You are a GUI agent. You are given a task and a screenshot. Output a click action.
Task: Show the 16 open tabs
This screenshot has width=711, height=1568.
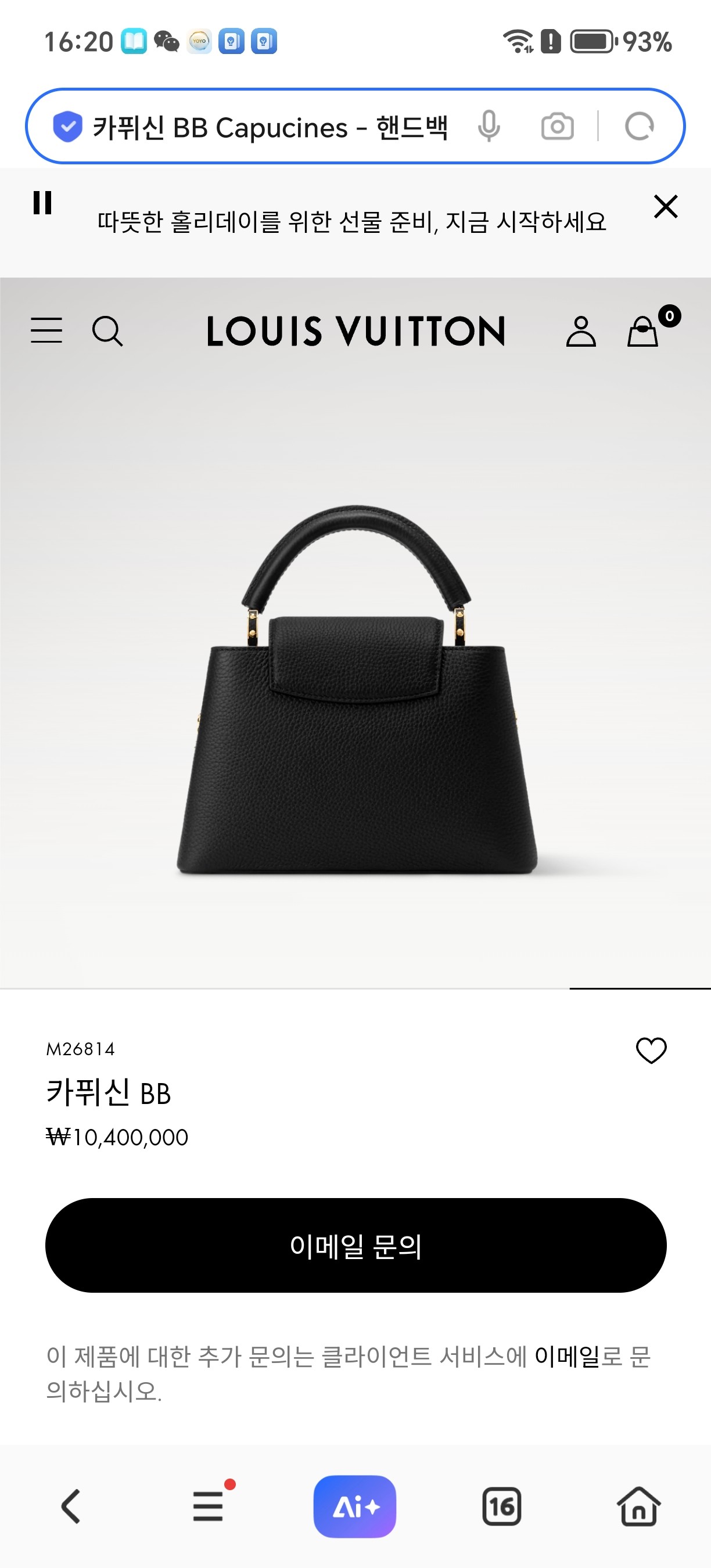point(502,1506)
